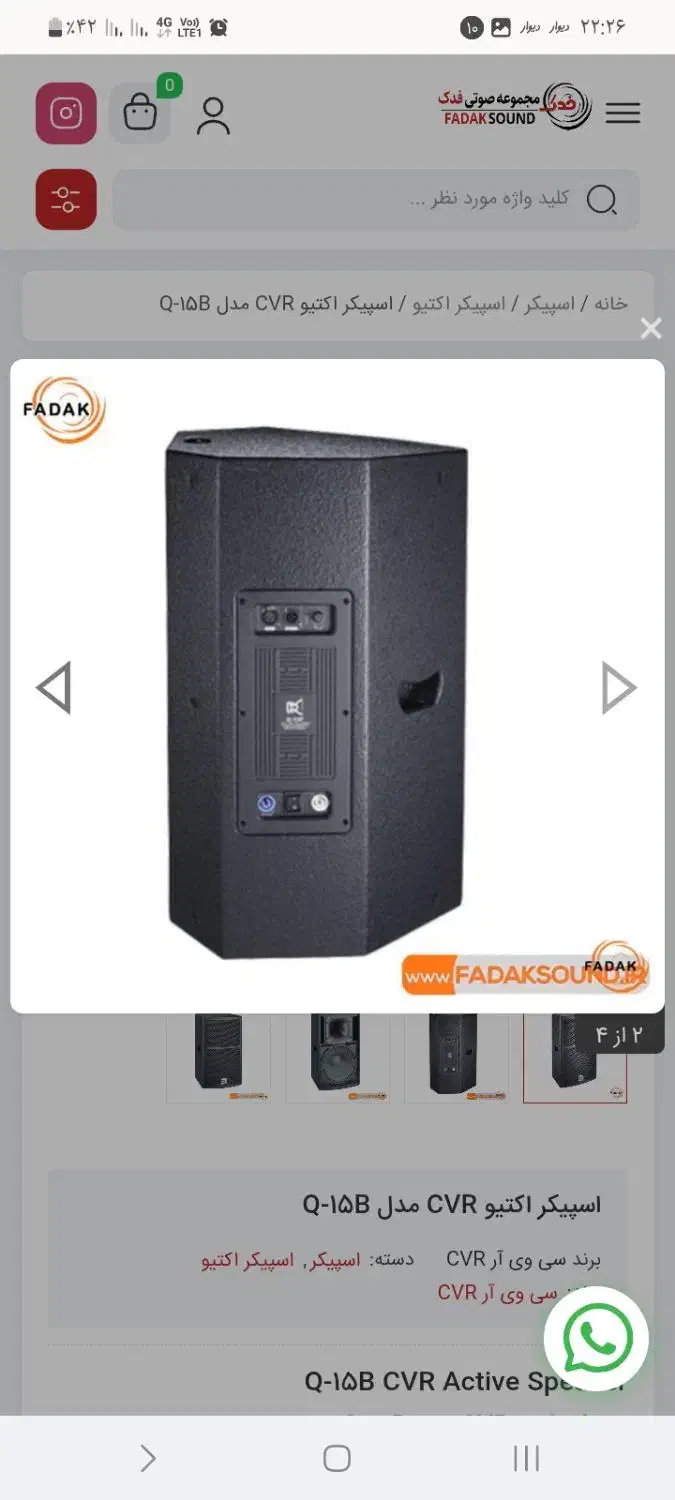The image size is (675, 1500).
Task: Open the Instagram page link
Action: (66, 113)
